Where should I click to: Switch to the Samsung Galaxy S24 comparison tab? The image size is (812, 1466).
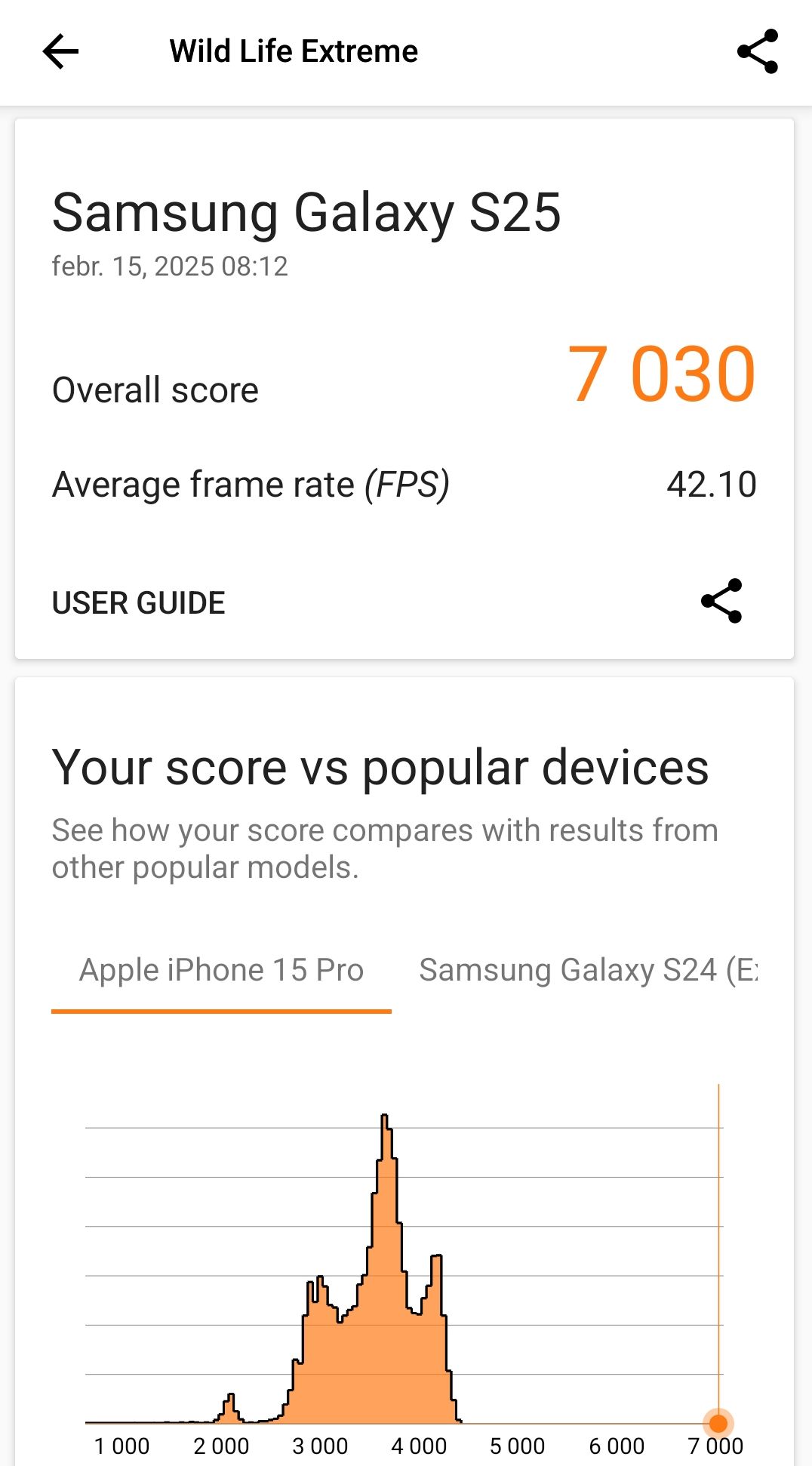pyautogui.click(x=590, y=970)
